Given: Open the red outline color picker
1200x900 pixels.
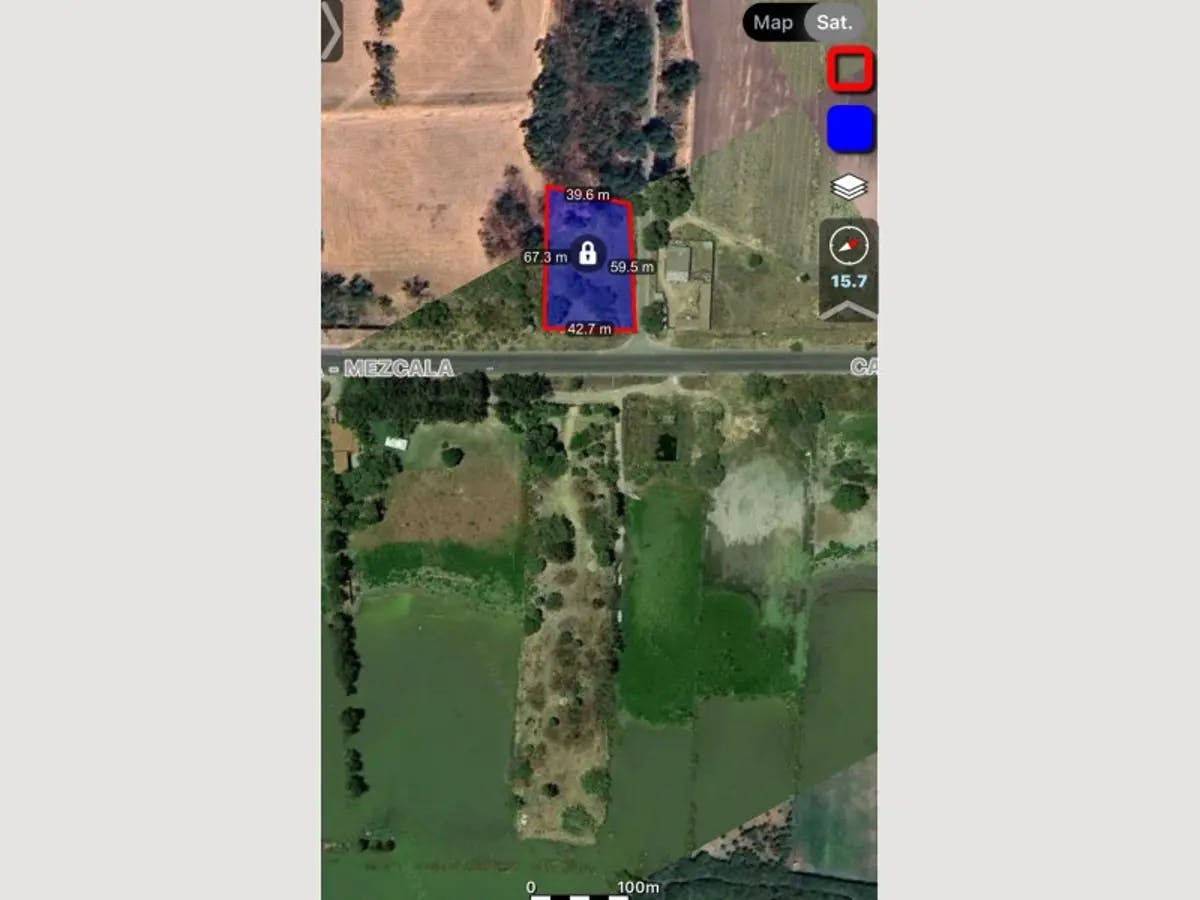Looking at the screenshot, I should click(x=851, y=70).
